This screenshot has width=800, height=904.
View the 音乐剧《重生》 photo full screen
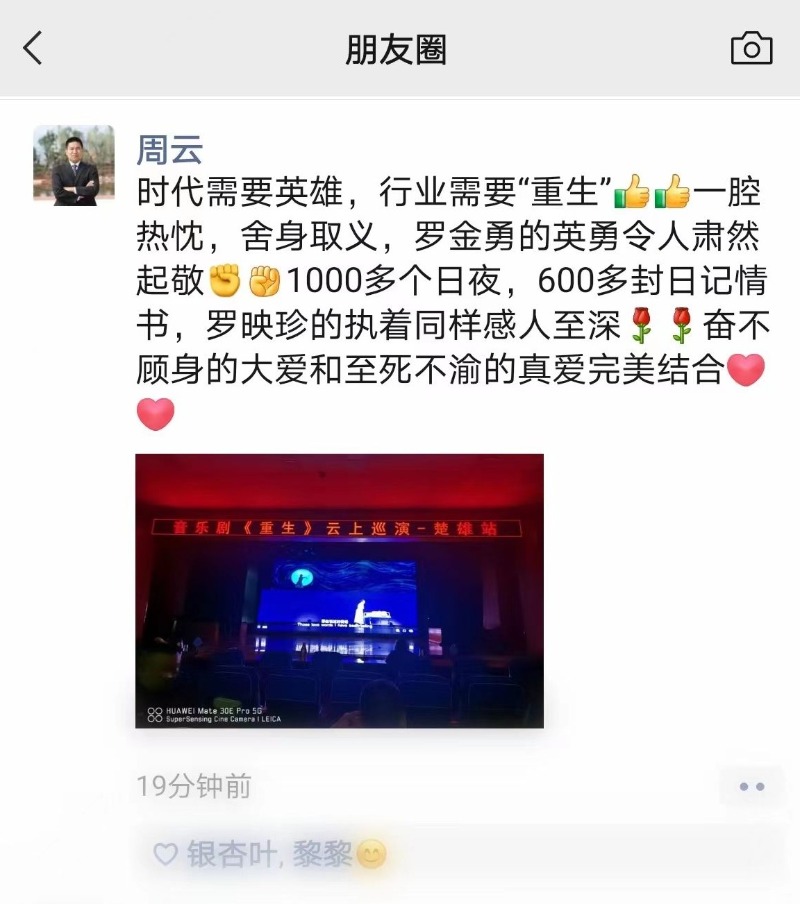[339, 590]
